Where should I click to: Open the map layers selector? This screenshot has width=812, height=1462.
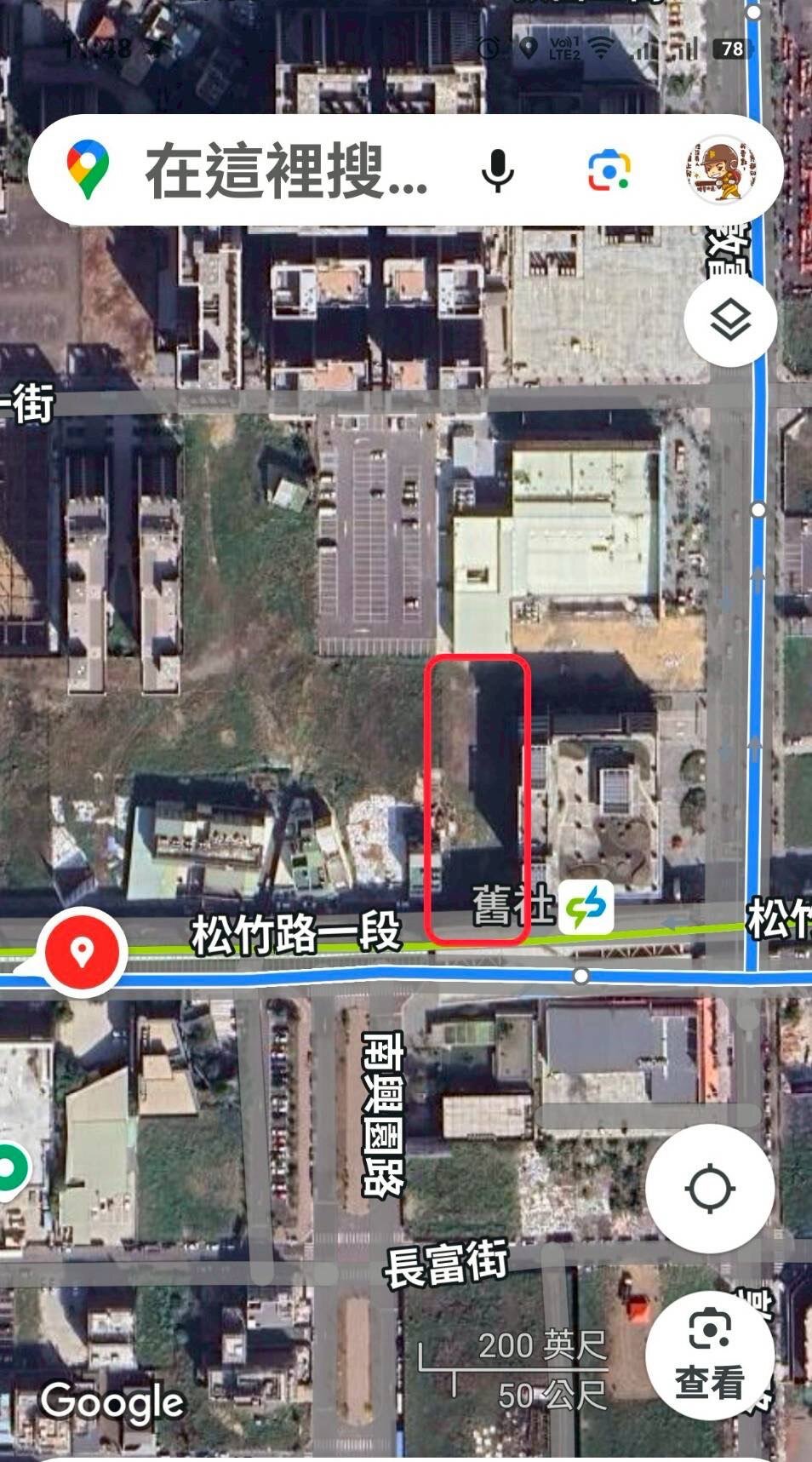click(x=730, y=321)
